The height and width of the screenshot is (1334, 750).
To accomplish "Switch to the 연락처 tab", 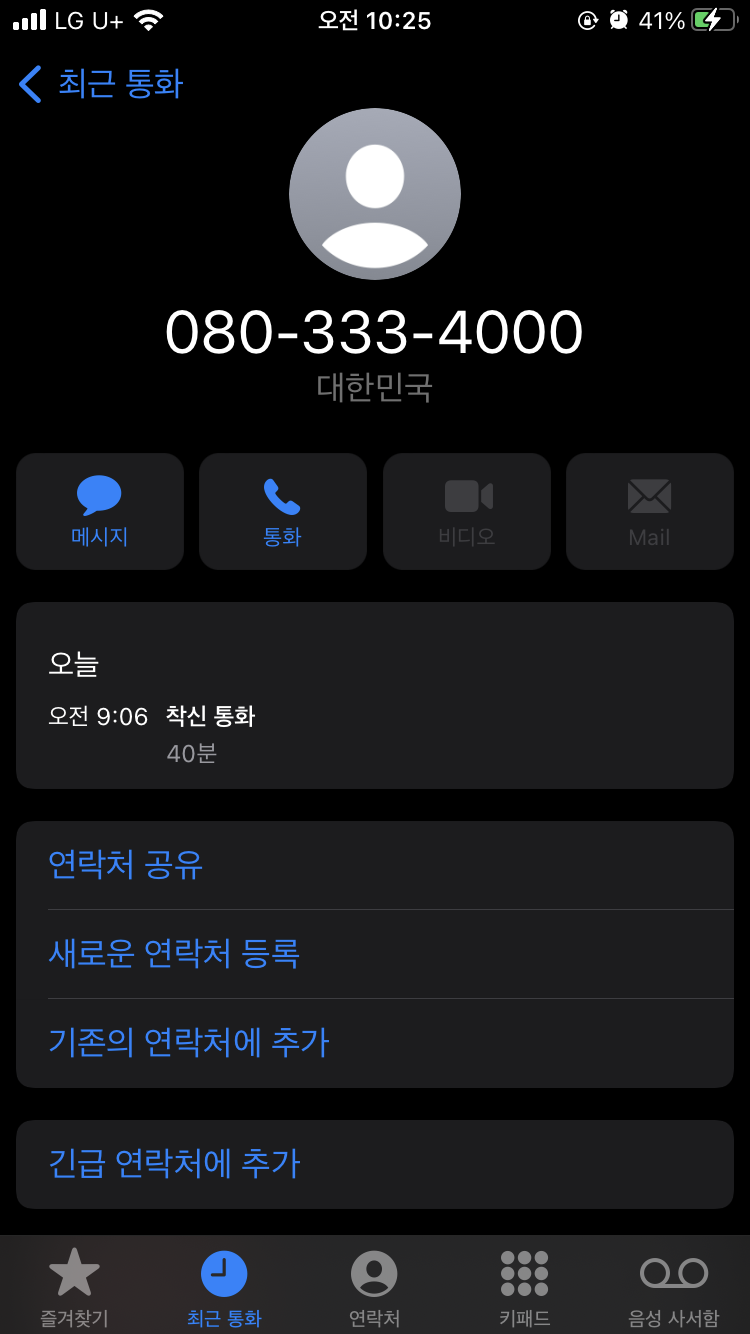I will click(x=374, y=1287).
